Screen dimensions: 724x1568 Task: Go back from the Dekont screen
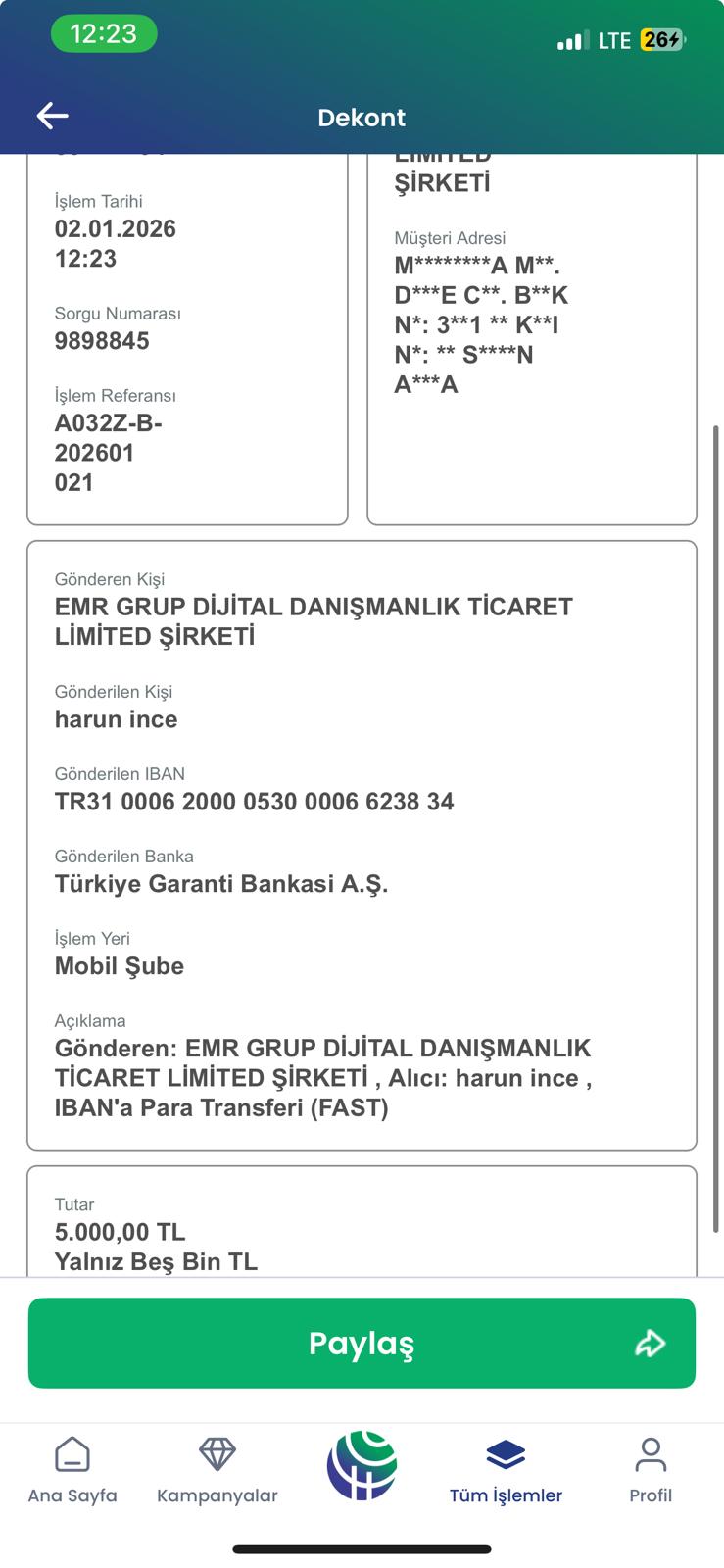point(53,117)
